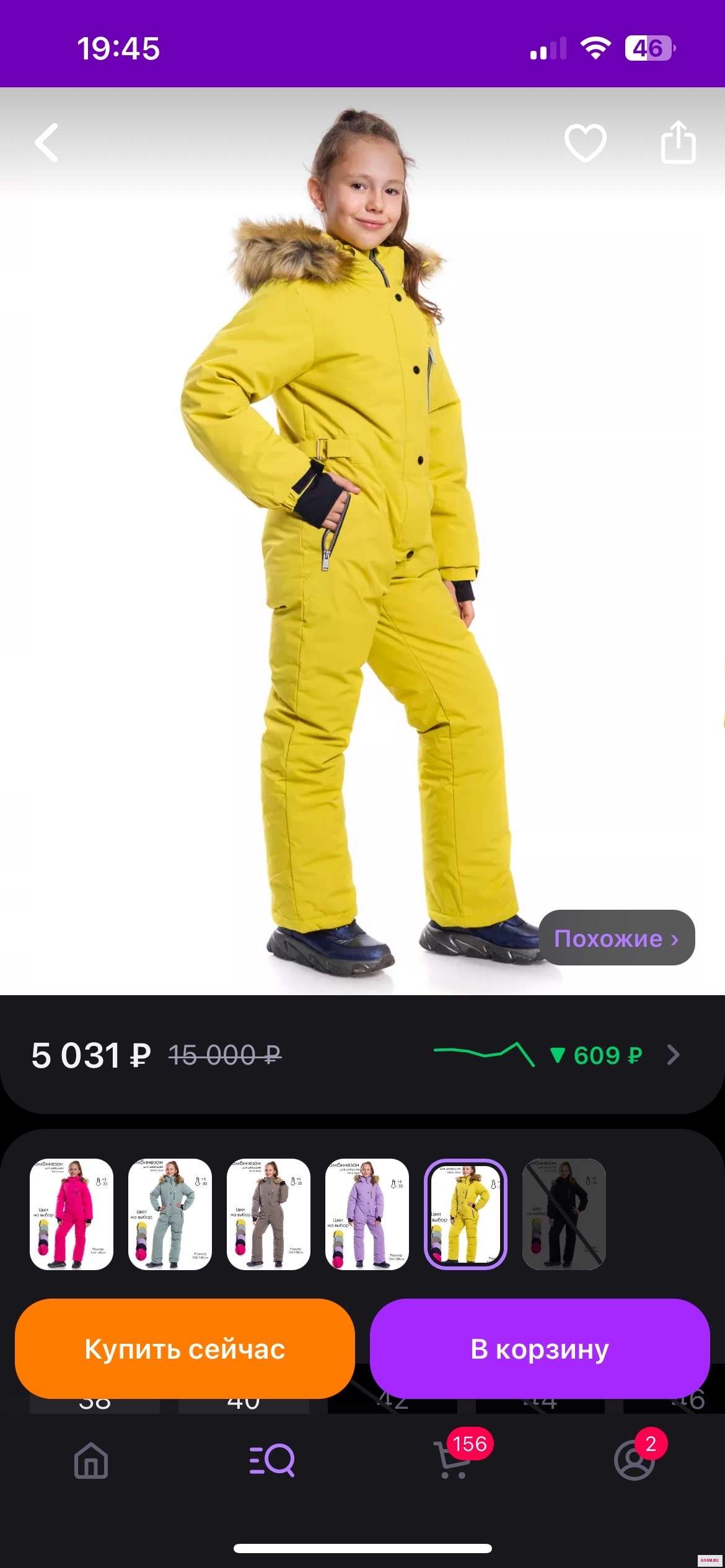Select the unavailable black jumpsuit color
Screen dimensions: 725x1568
coord(564,1214)
